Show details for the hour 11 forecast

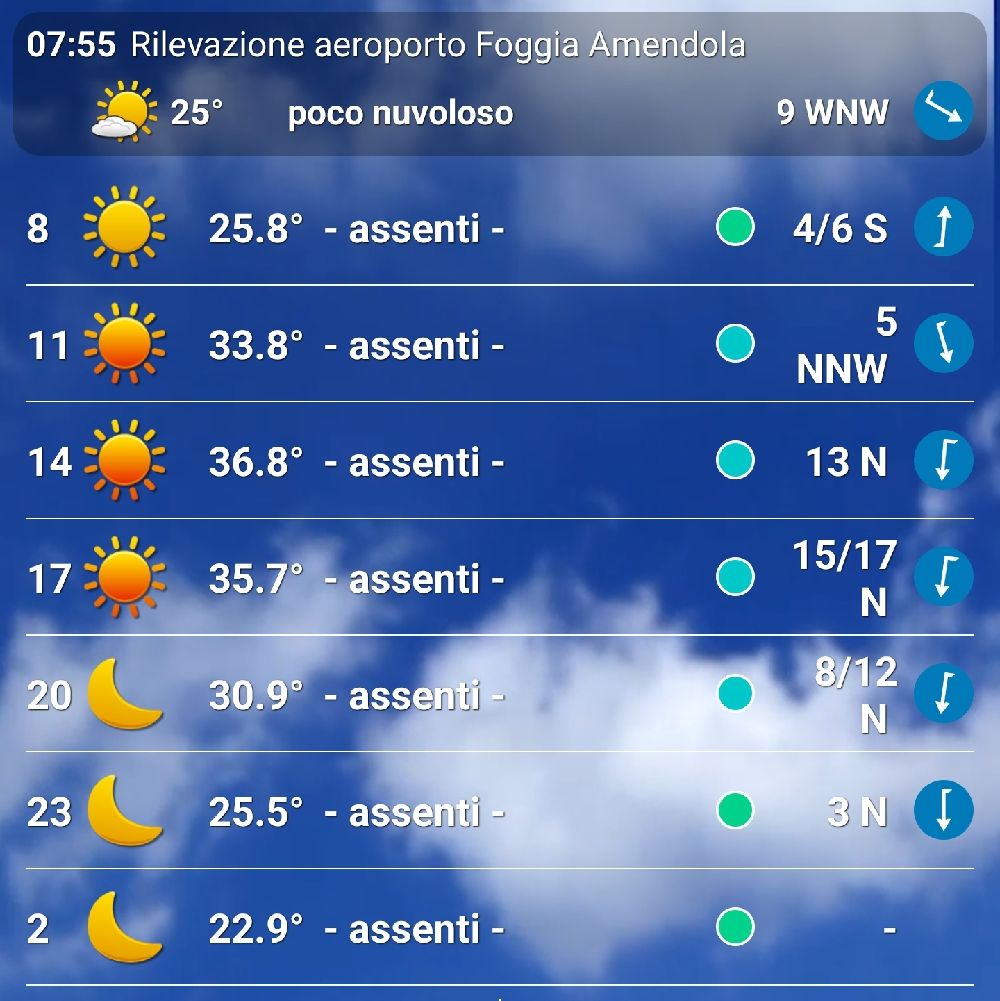tap(500, 345)
